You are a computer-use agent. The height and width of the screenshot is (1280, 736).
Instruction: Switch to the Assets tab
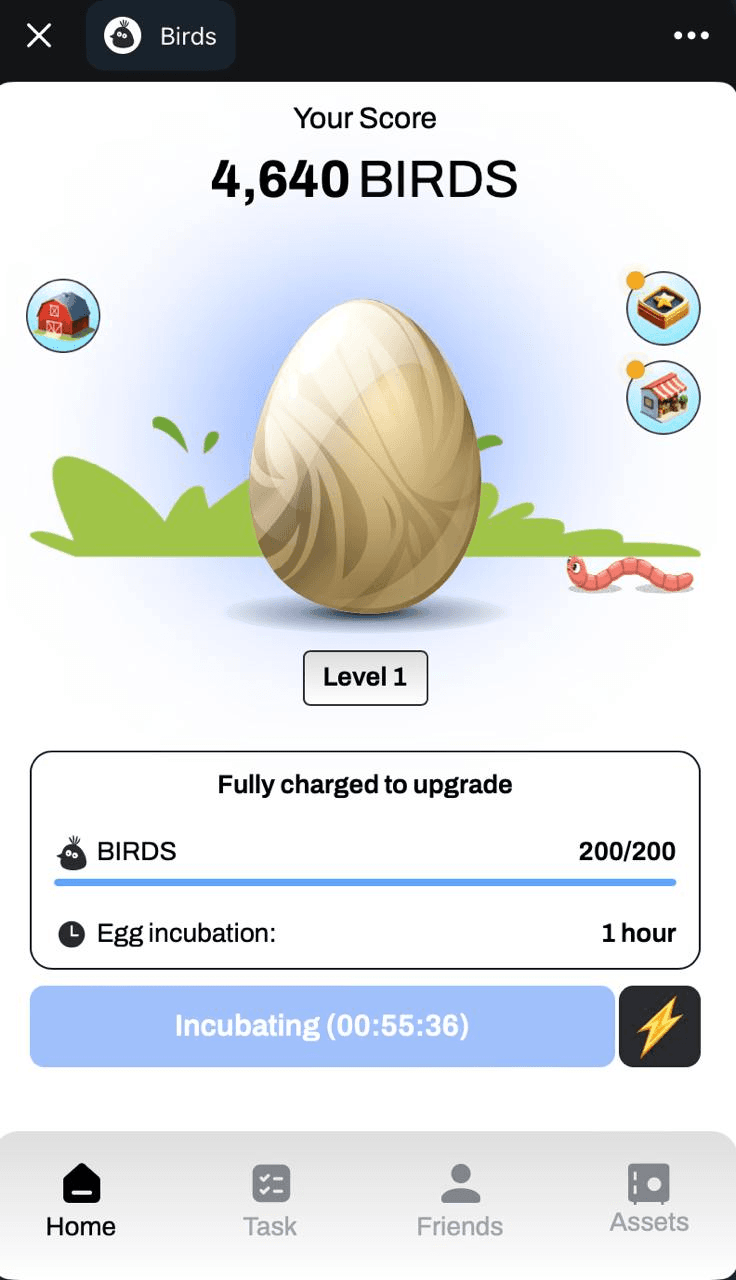tap(649, 1199)
